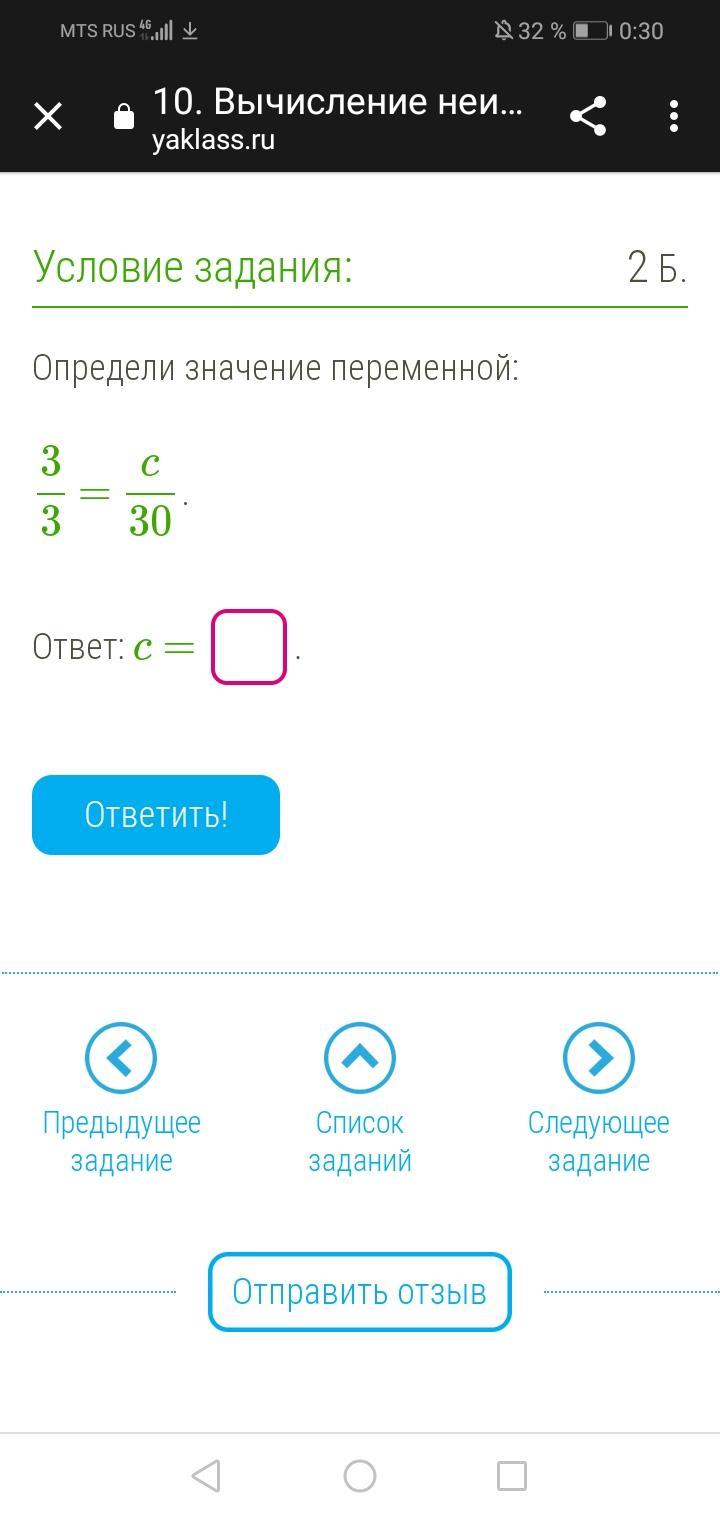Tap Отправить отзыв button

pos(360,1292)
